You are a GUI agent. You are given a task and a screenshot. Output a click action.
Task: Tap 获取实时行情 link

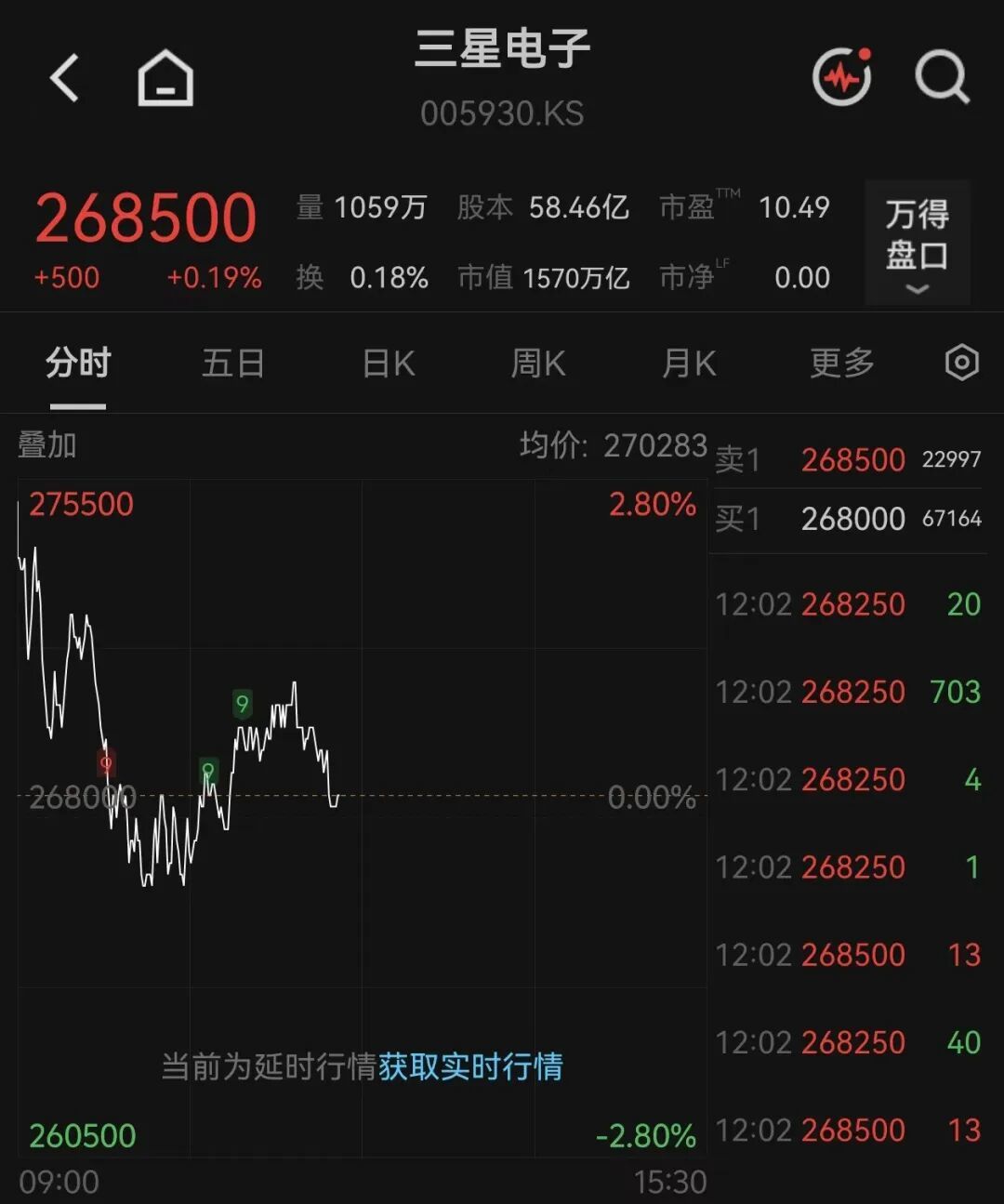pos(470,1066)
